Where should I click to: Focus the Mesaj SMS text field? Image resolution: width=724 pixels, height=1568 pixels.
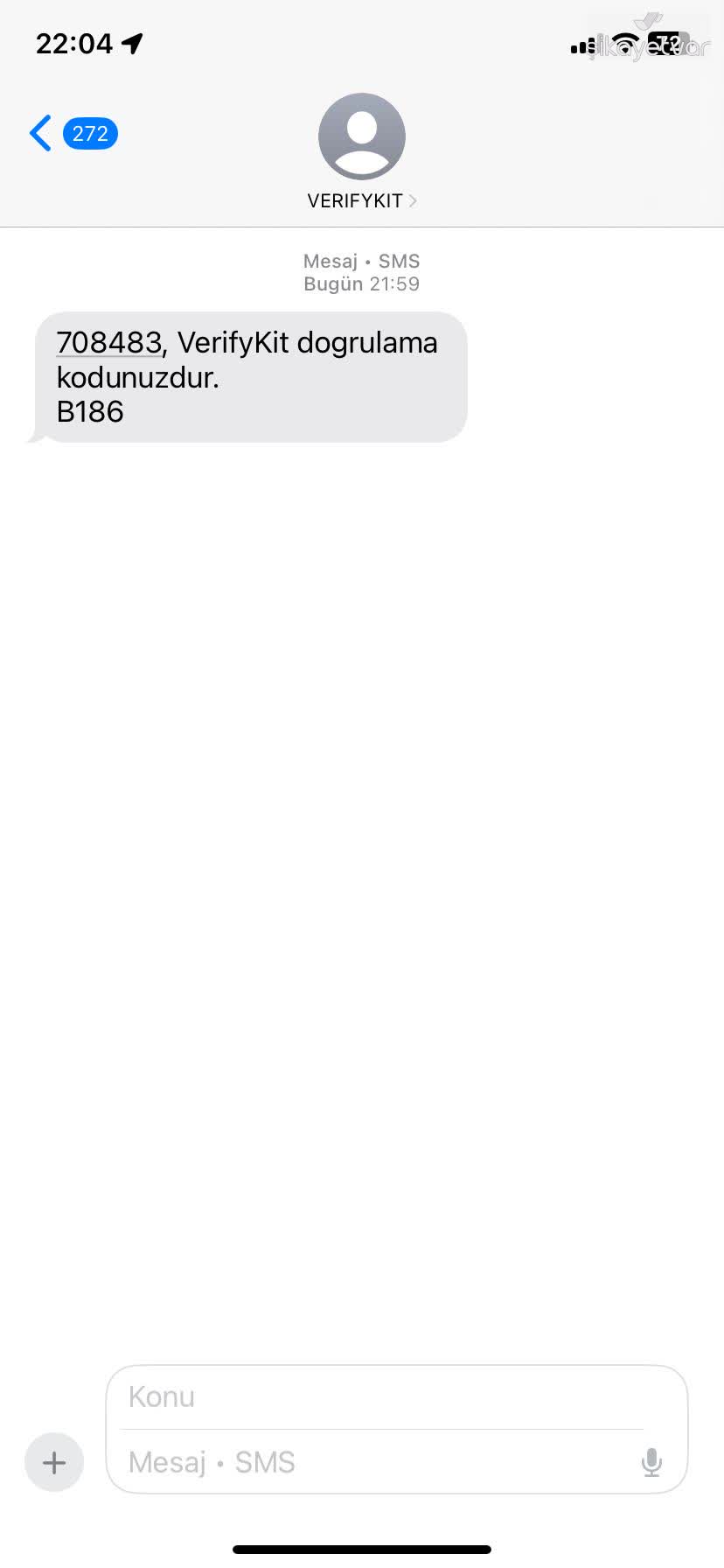[376, 1462]
